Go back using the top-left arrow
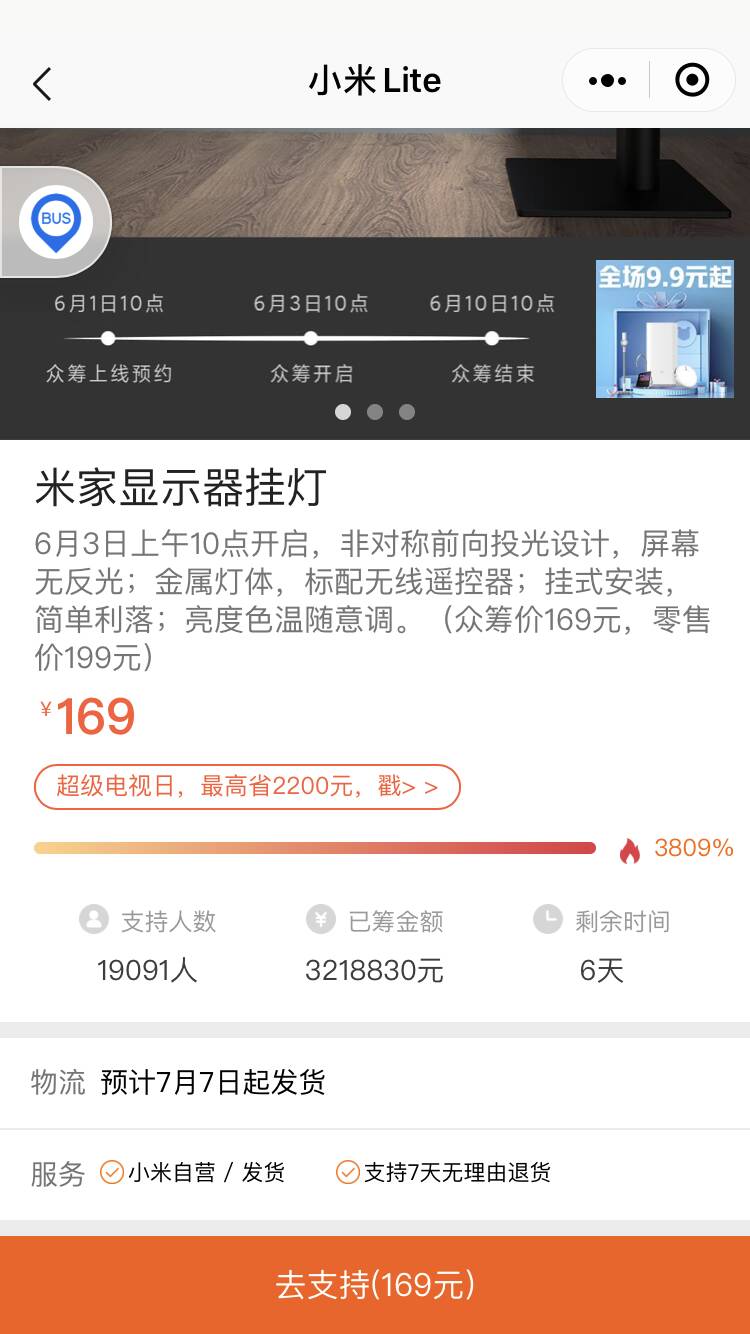The height and width of the screenshot is (1334, 750). 42,84
